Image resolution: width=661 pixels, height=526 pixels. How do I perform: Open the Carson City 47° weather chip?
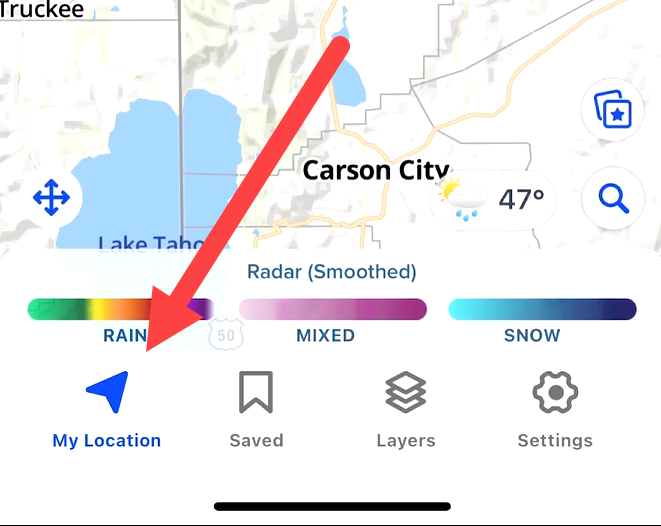point(494,200)
